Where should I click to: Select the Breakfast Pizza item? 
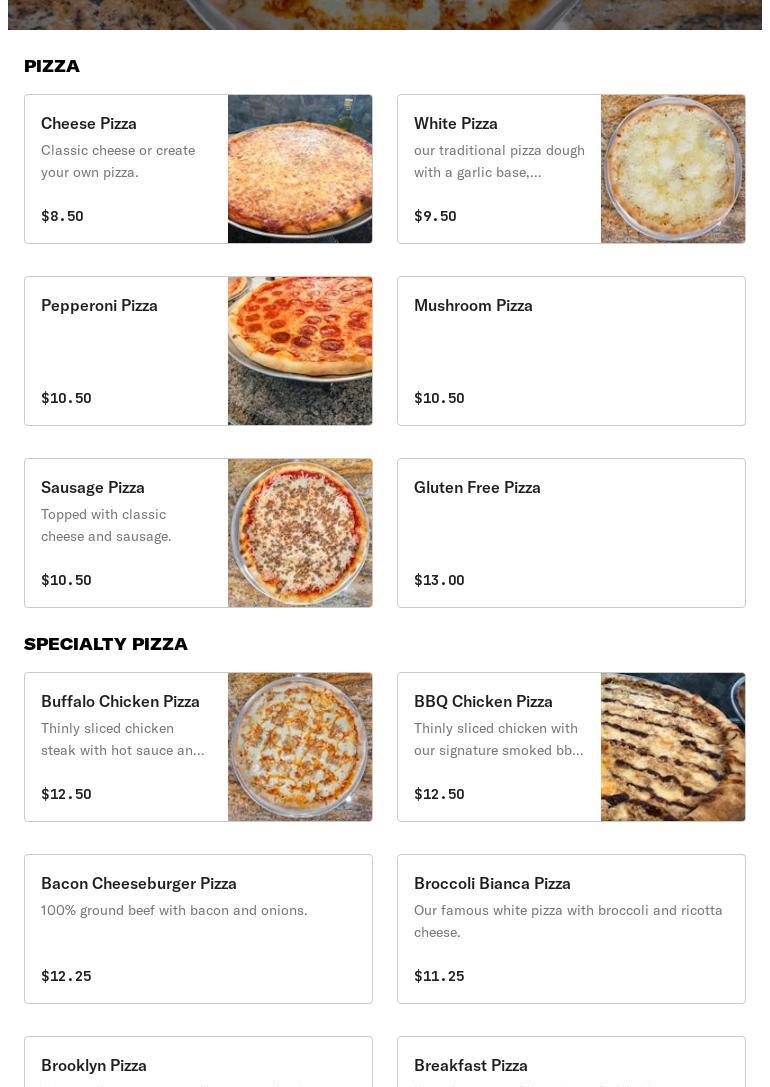pos(571,1063)
